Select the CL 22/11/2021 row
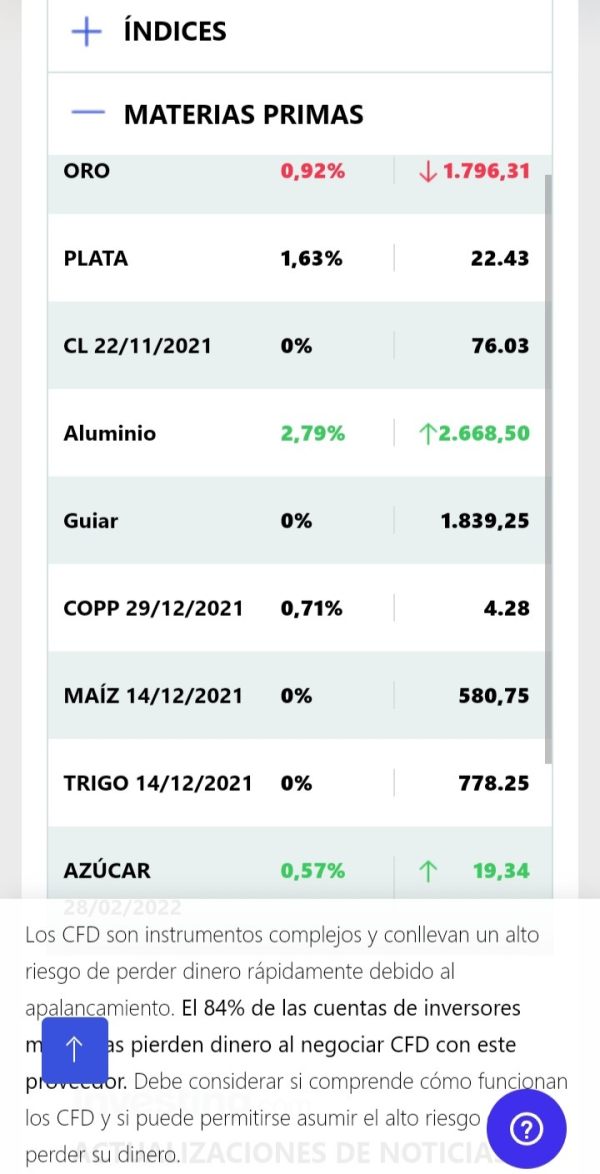600x1174 pixels. (297, 345)
